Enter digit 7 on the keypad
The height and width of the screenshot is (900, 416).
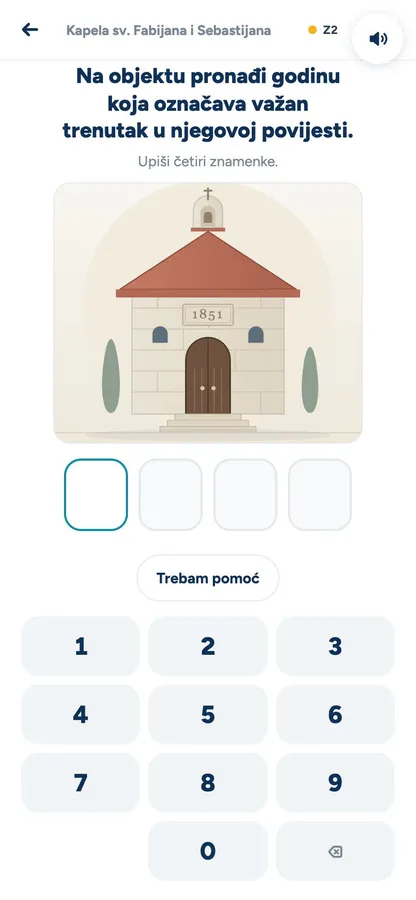pos(80,783)
